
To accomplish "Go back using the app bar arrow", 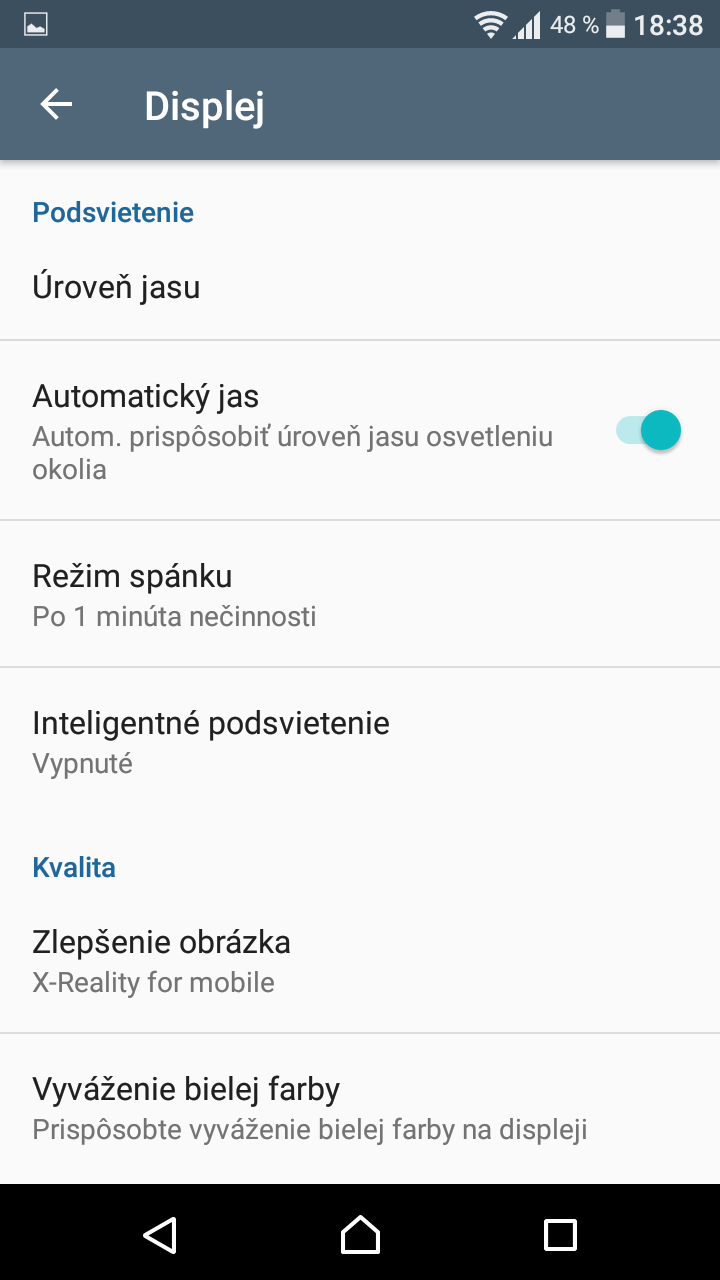I will (56, 104).
